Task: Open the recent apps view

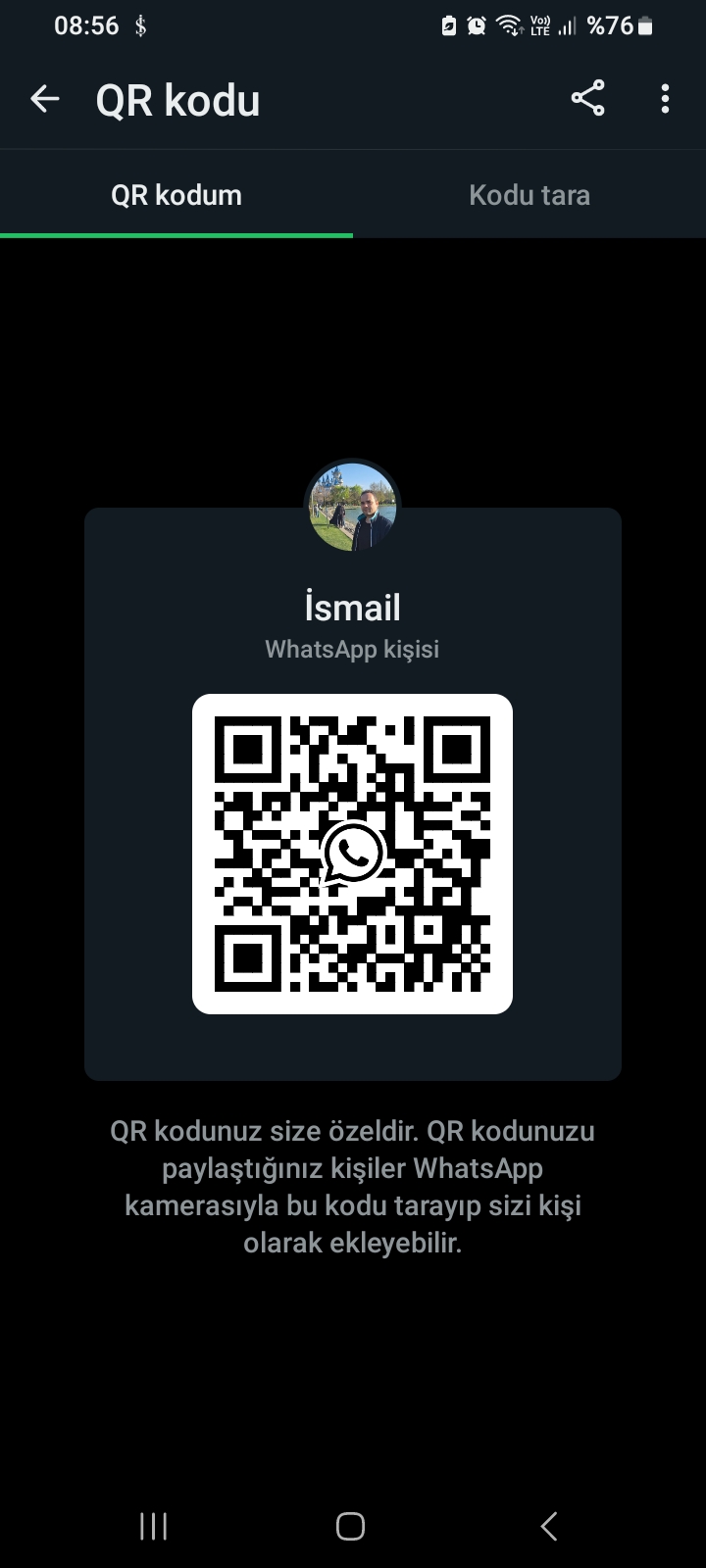Action: (x=154, y=1526)
